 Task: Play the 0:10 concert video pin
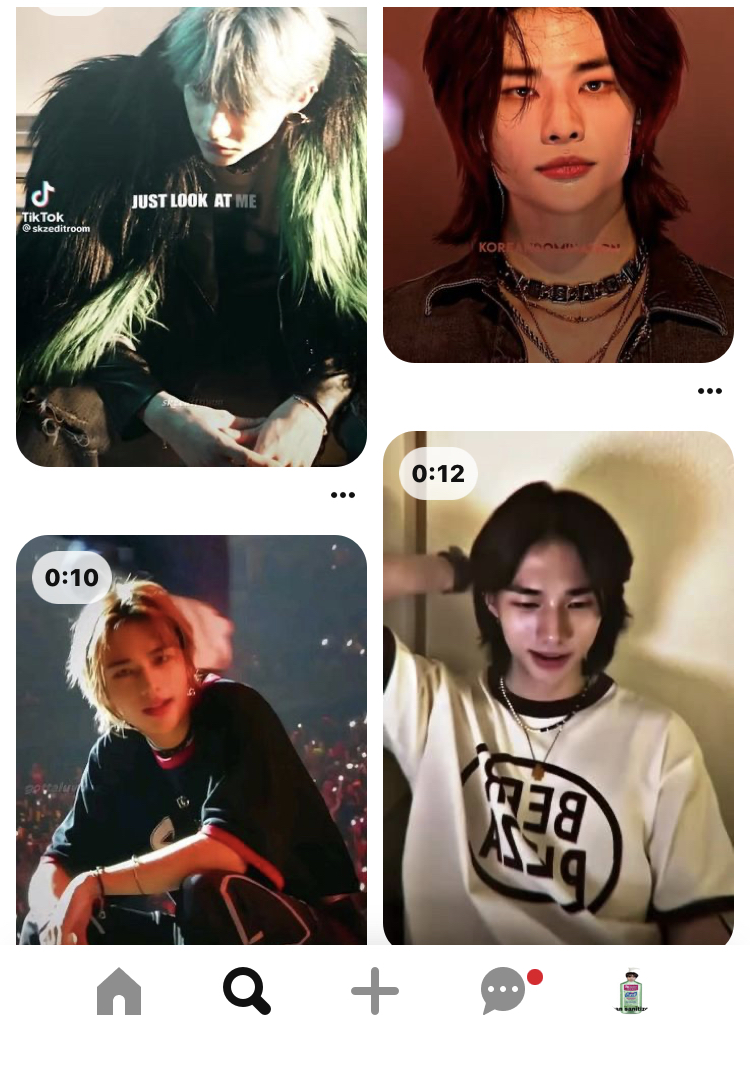(191, 740)
